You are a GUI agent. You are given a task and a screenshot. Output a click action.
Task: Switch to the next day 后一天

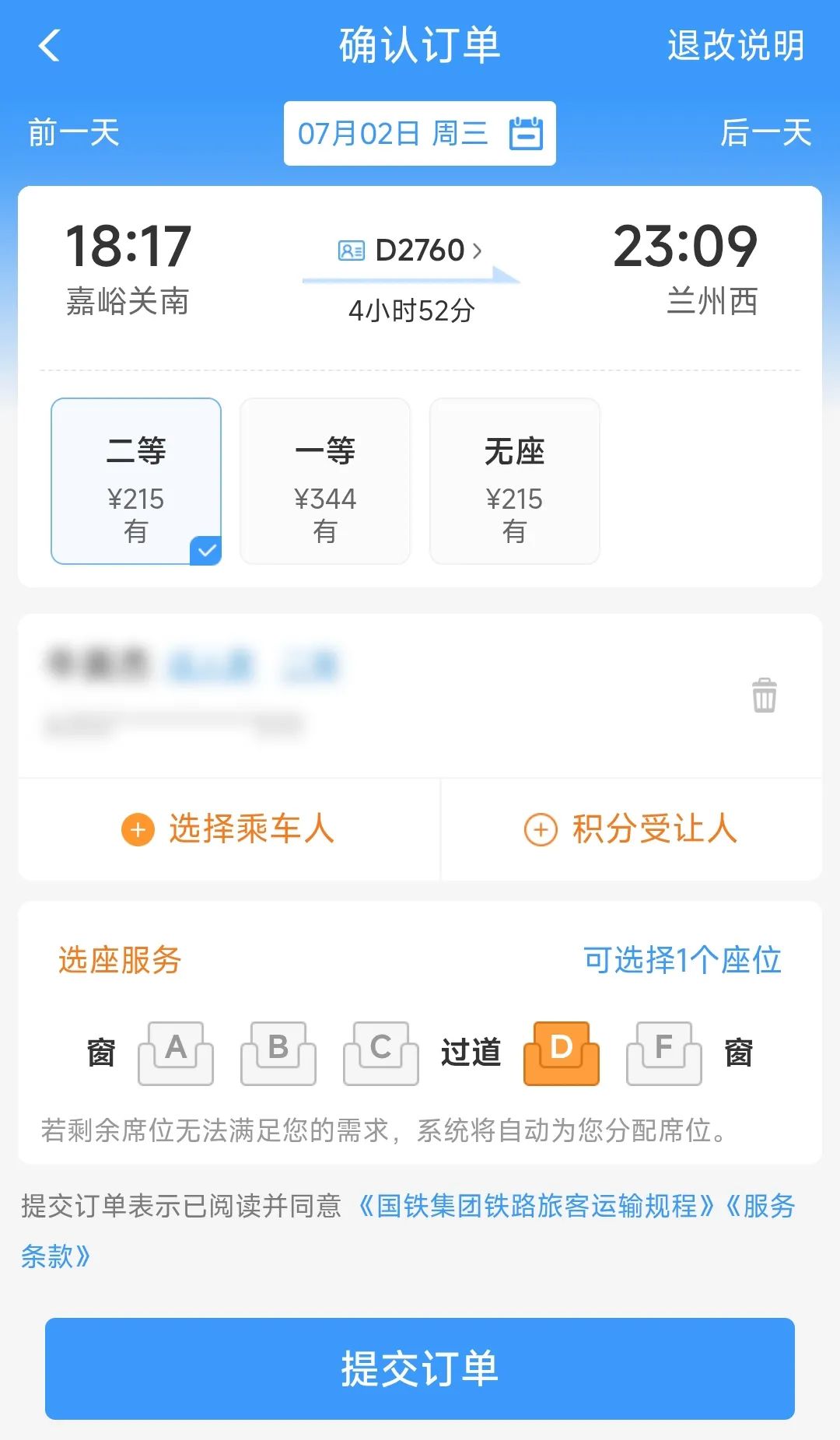coord(765,133)
